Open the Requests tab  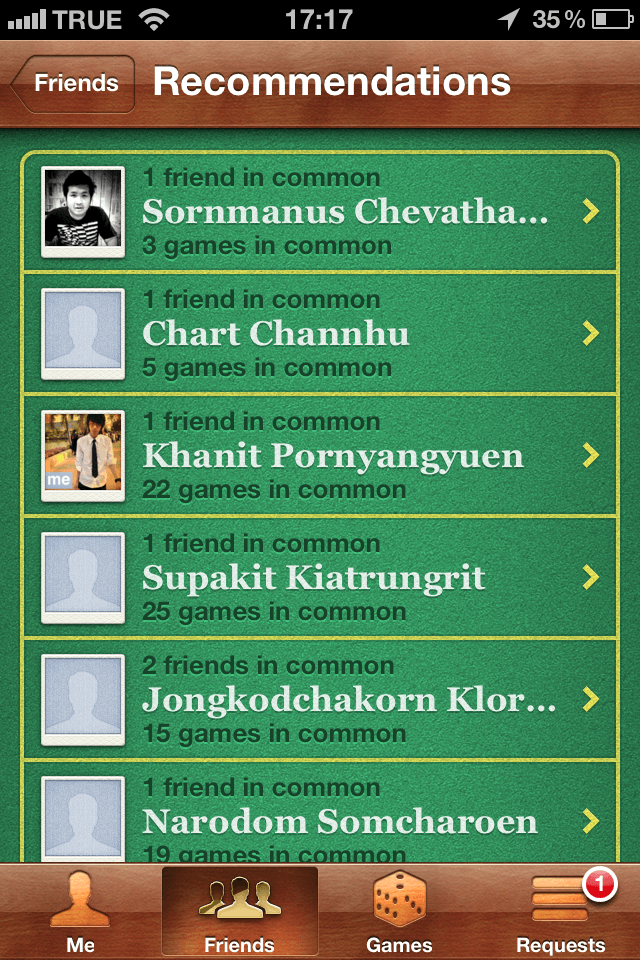click(560, 913)
